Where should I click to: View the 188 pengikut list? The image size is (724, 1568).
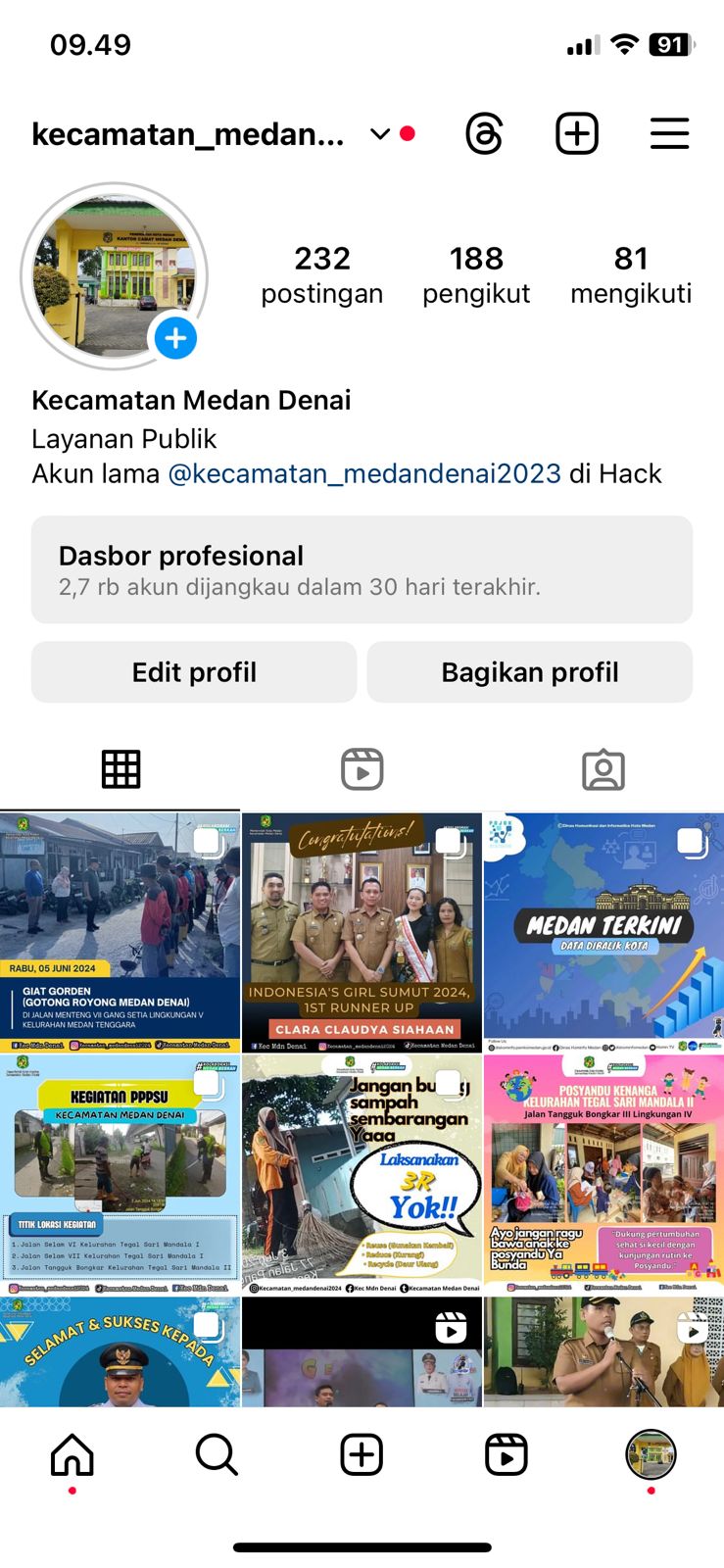tap(476, 275)
